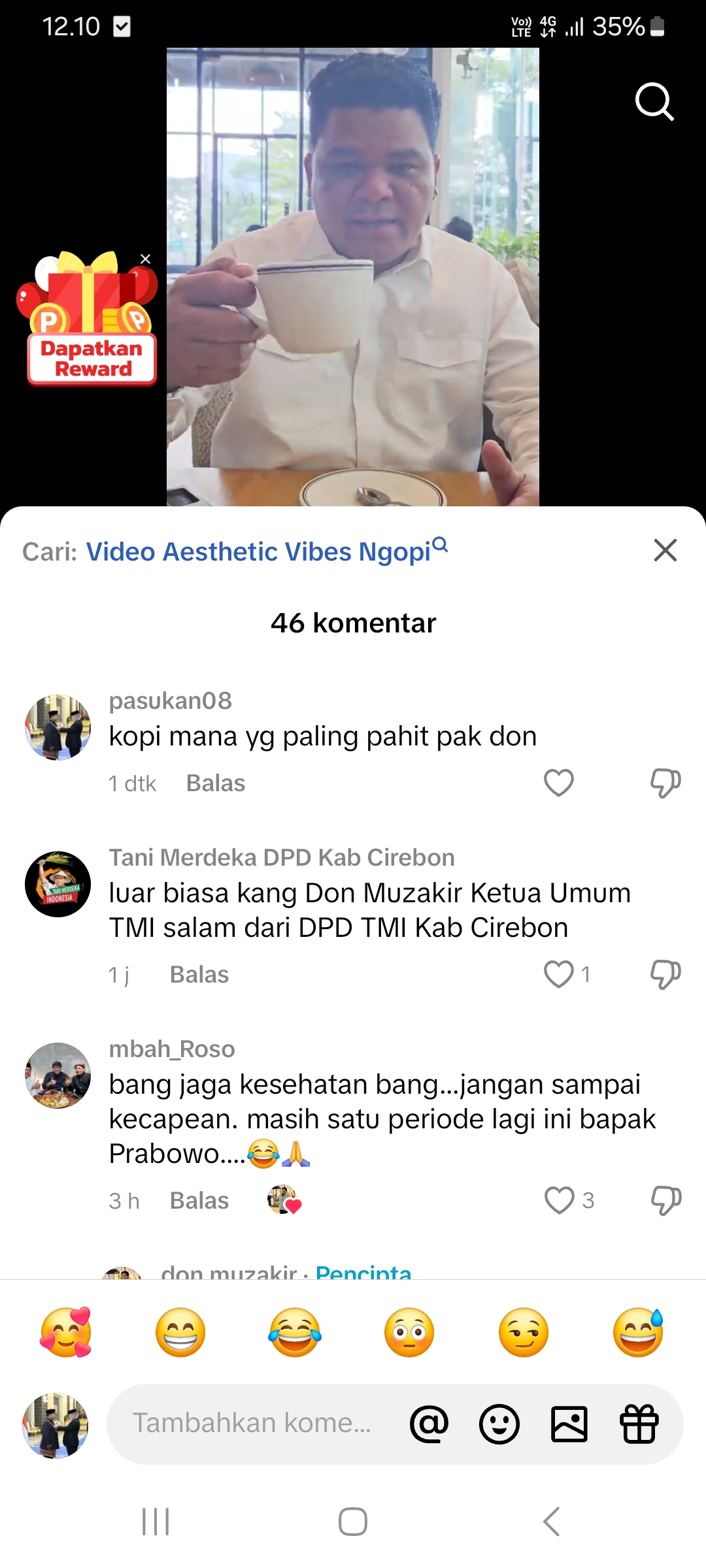Image resolution: width=706 pixels, height=1568 pixels.
Task: Insert the crying-laughing emoji
Action: [295, 1332]
